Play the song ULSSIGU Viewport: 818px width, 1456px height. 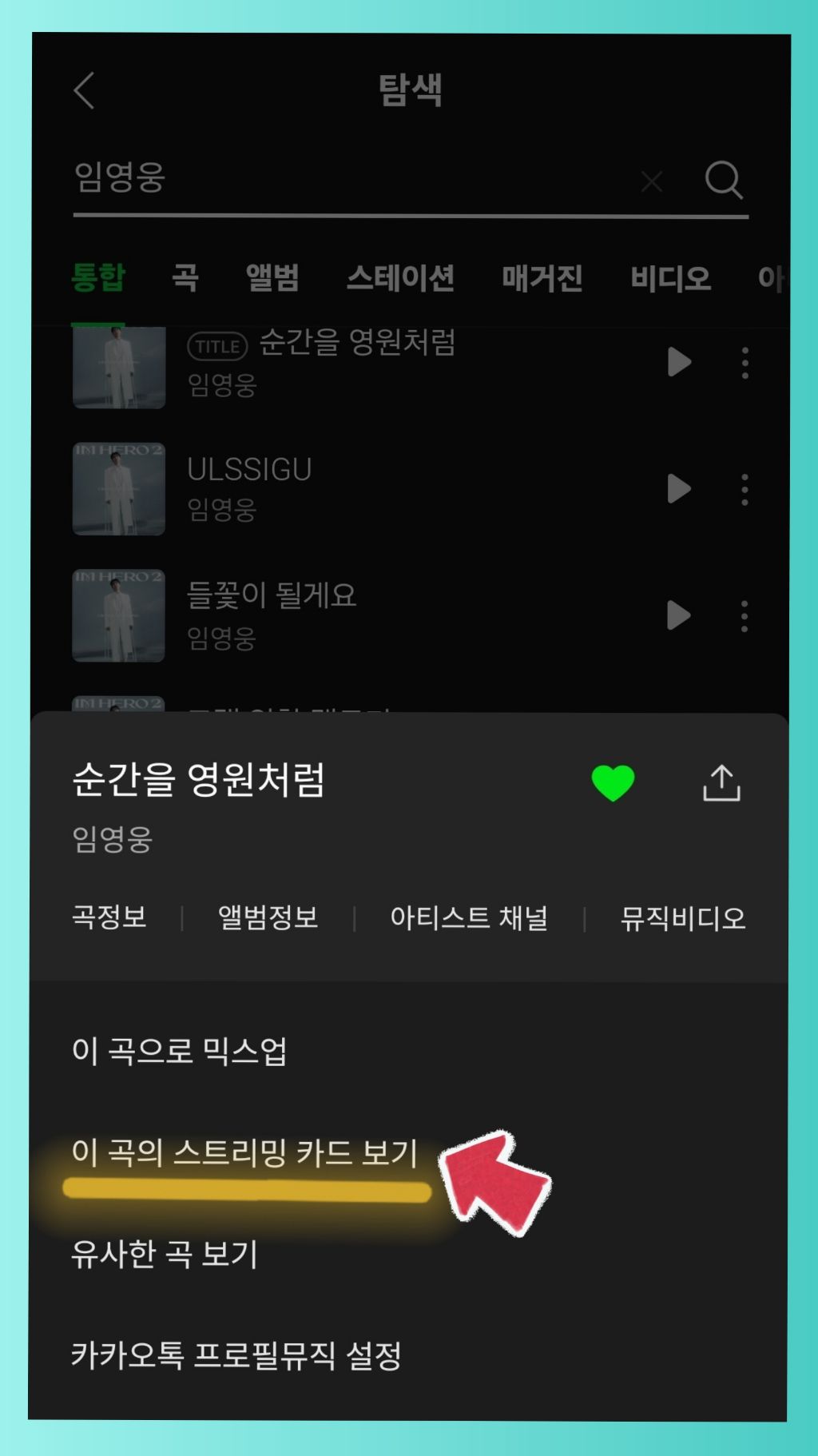[x=678, y=488]
